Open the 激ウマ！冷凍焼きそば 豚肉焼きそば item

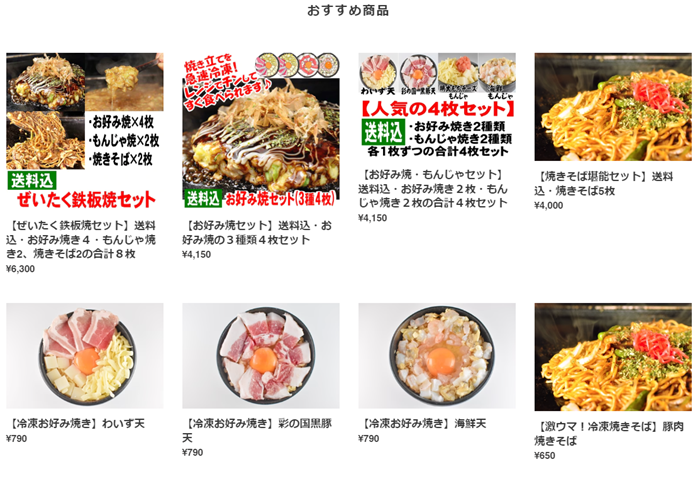point(613,357)
